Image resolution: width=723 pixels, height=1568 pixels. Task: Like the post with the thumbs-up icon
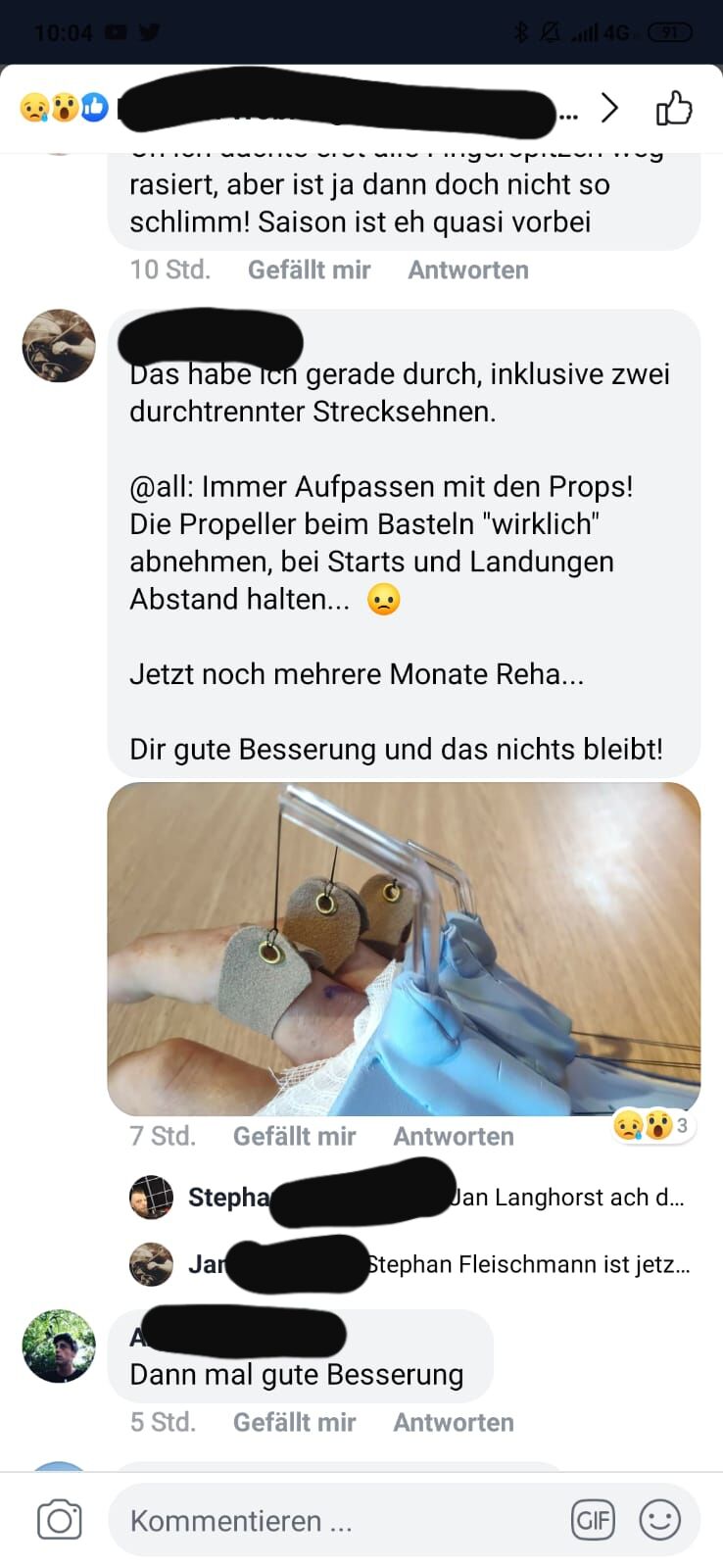pos(674,108)
